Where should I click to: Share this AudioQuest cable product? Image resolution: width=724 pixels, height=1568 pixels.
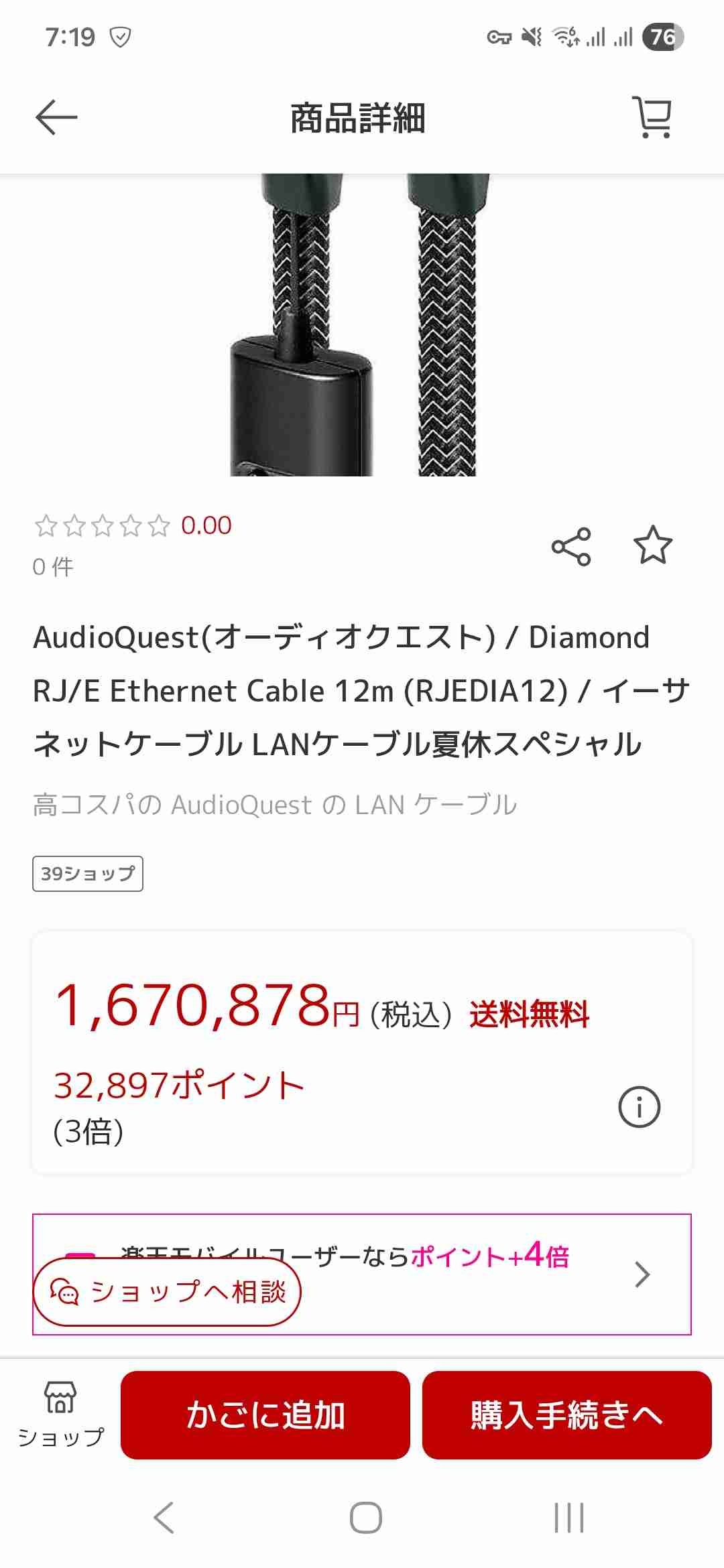571,547
